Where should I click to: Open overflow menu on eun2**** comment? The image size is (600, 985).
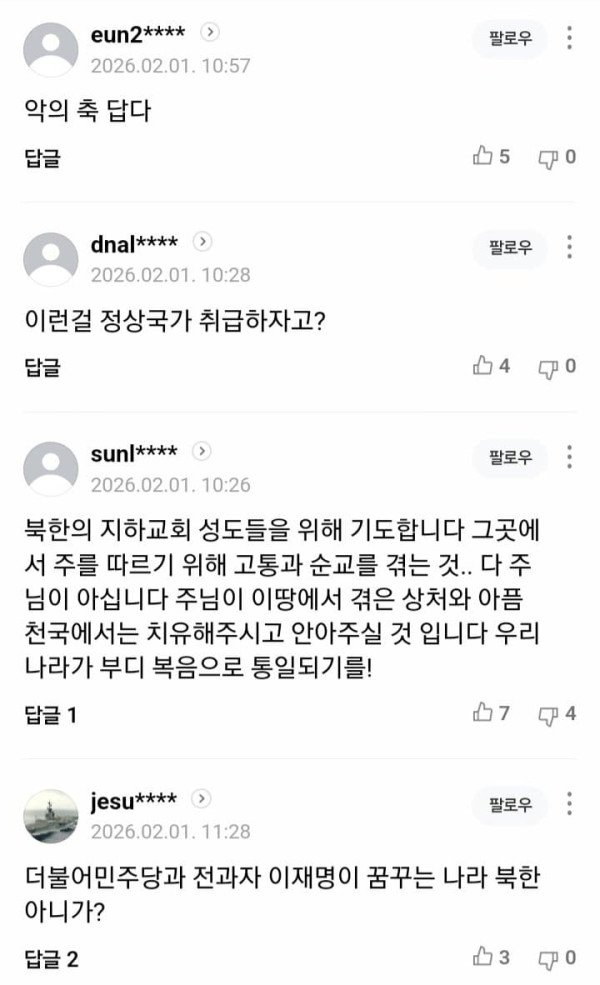coord(569,38)
